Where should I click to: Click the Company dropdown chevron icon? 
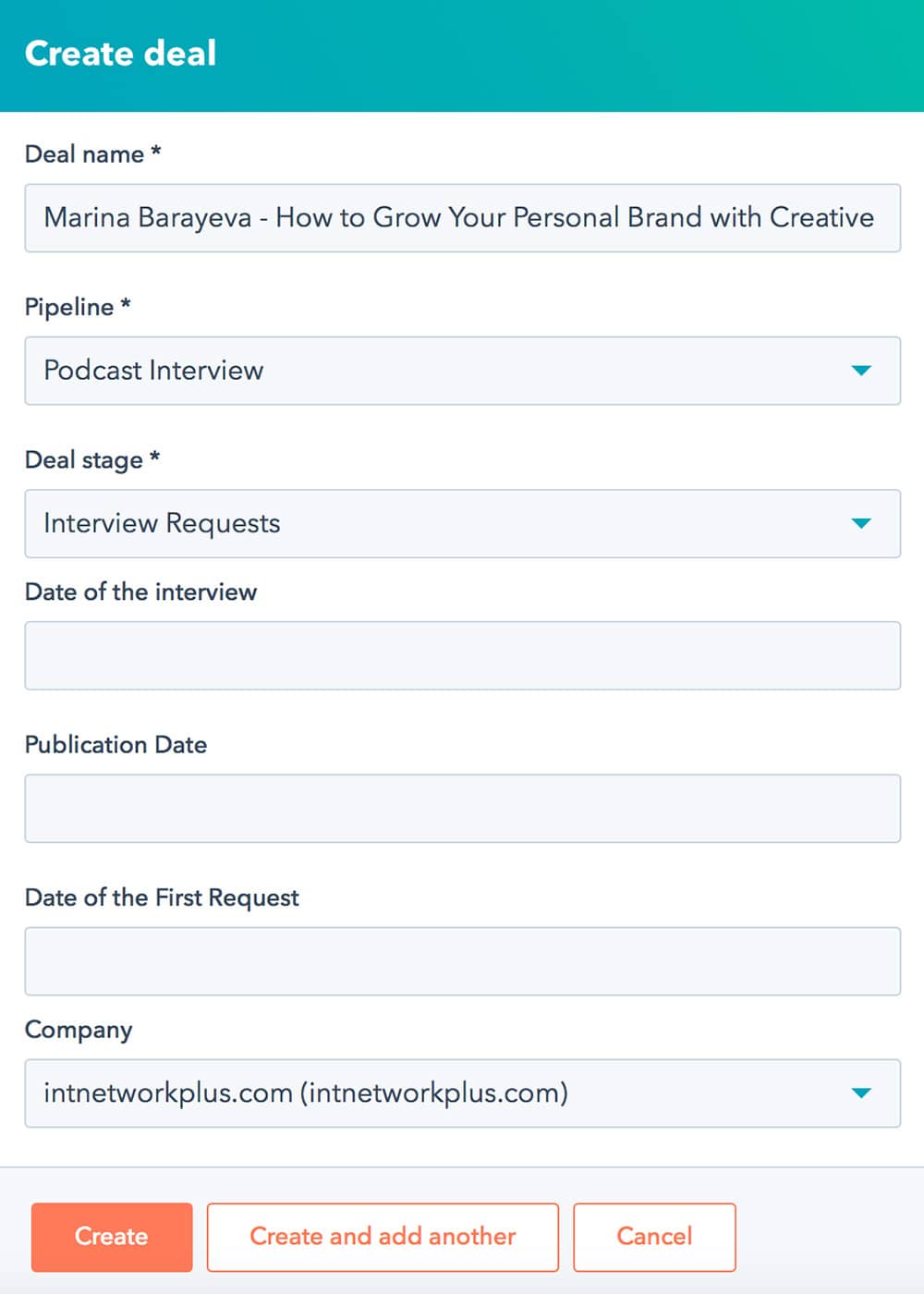point(861,1093)
